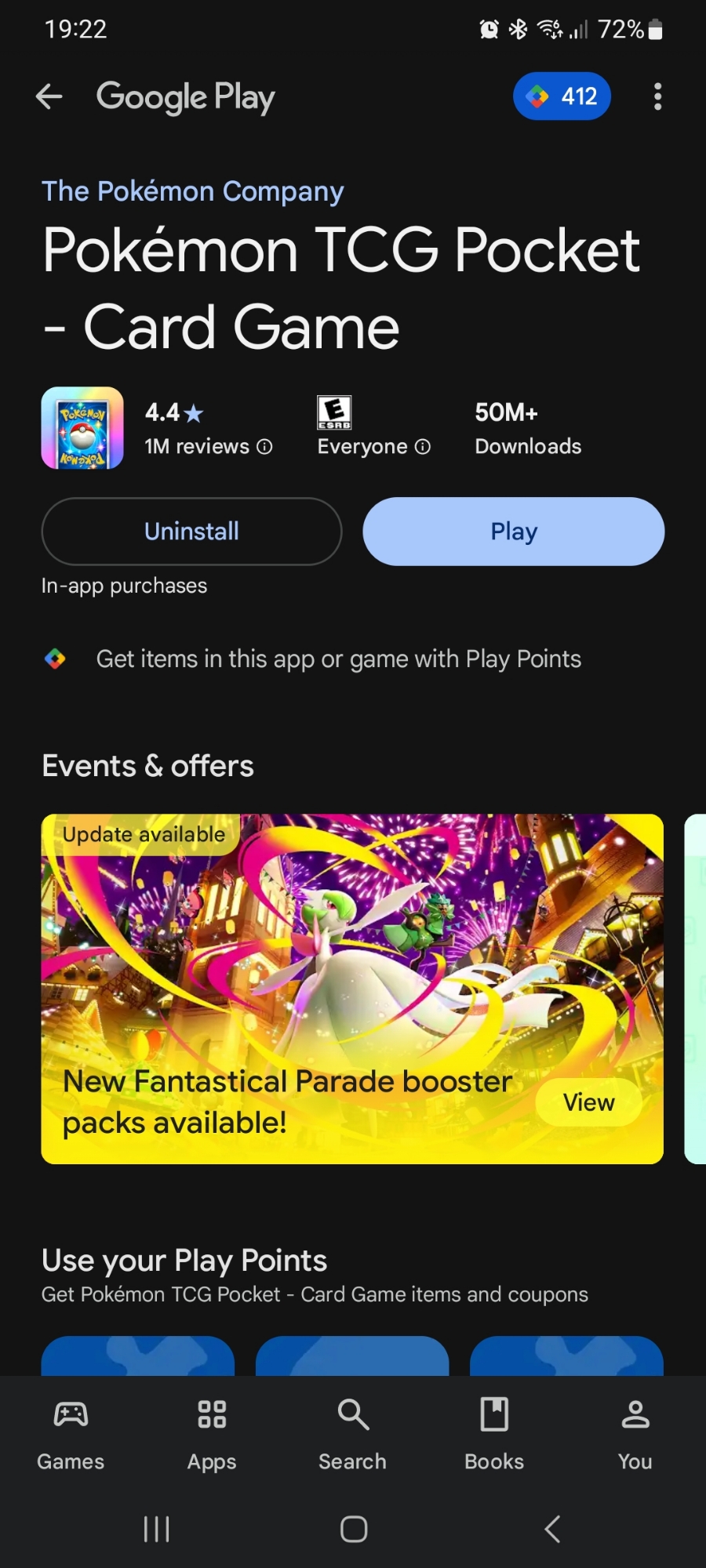This screenshot has width=706, height=1568.
Task: Switch to the Games tab
Action: coord(71,1435)
